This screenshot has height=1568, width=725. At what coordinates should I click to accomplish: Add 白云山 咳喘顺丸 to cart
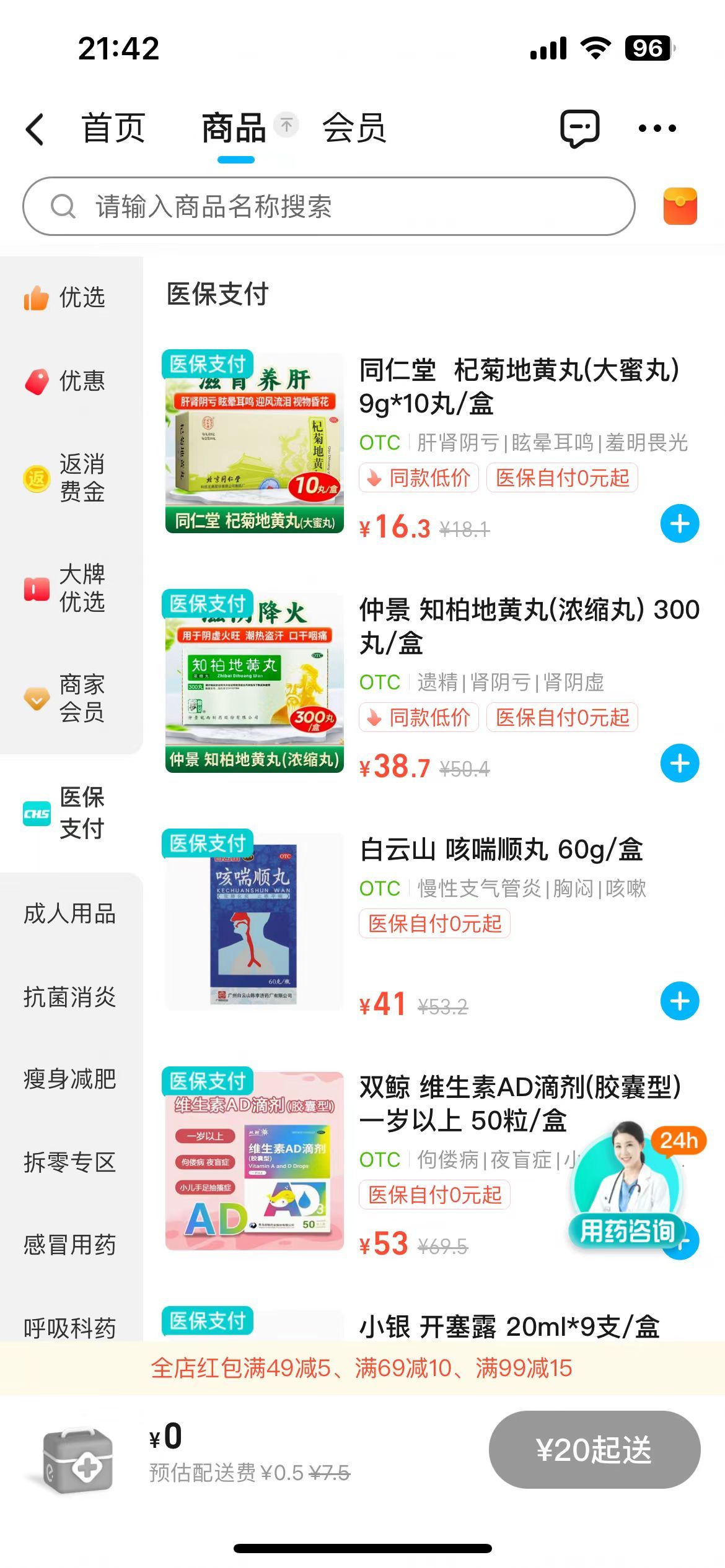pos(679,1001)
